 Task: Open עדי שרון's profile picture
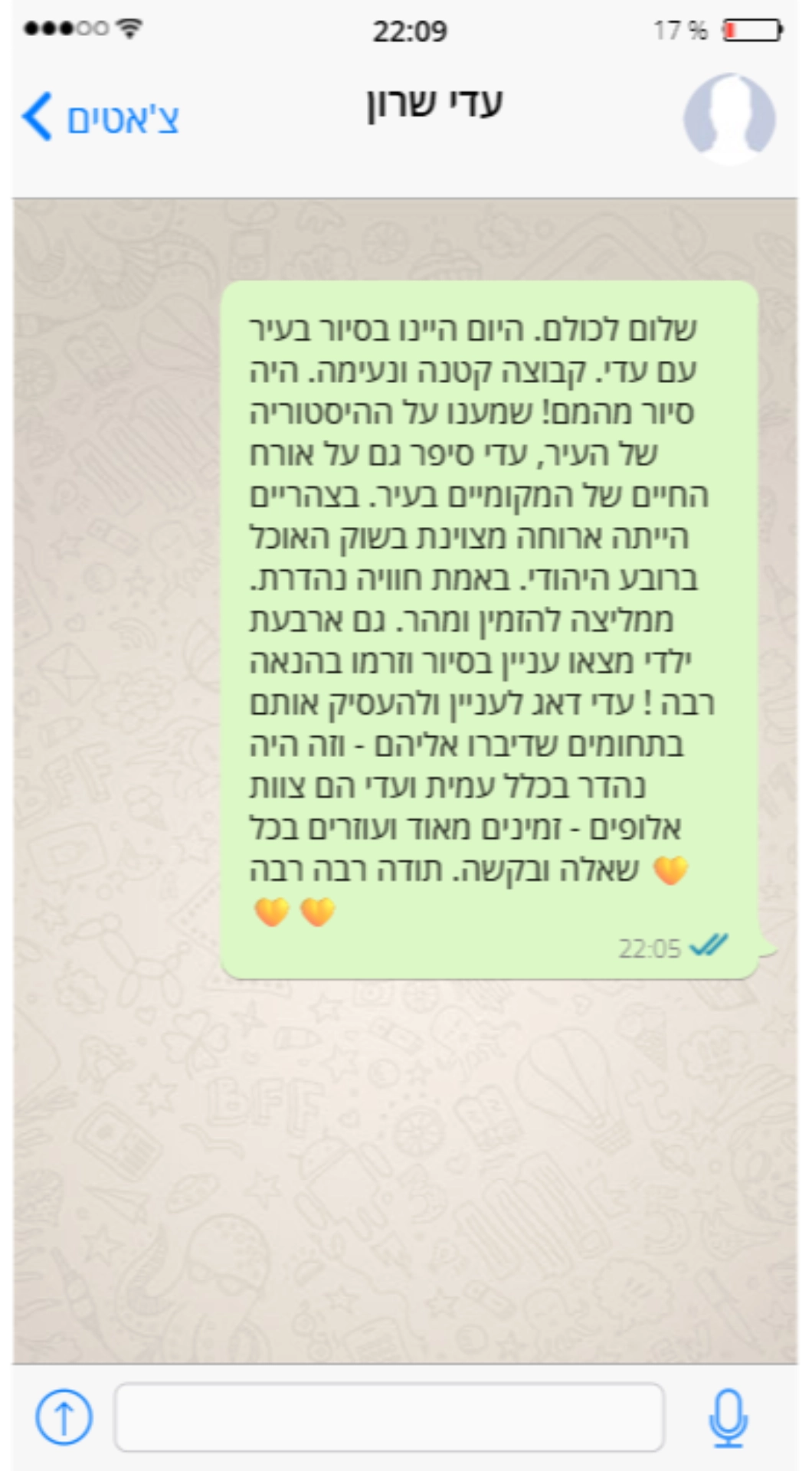729,119
